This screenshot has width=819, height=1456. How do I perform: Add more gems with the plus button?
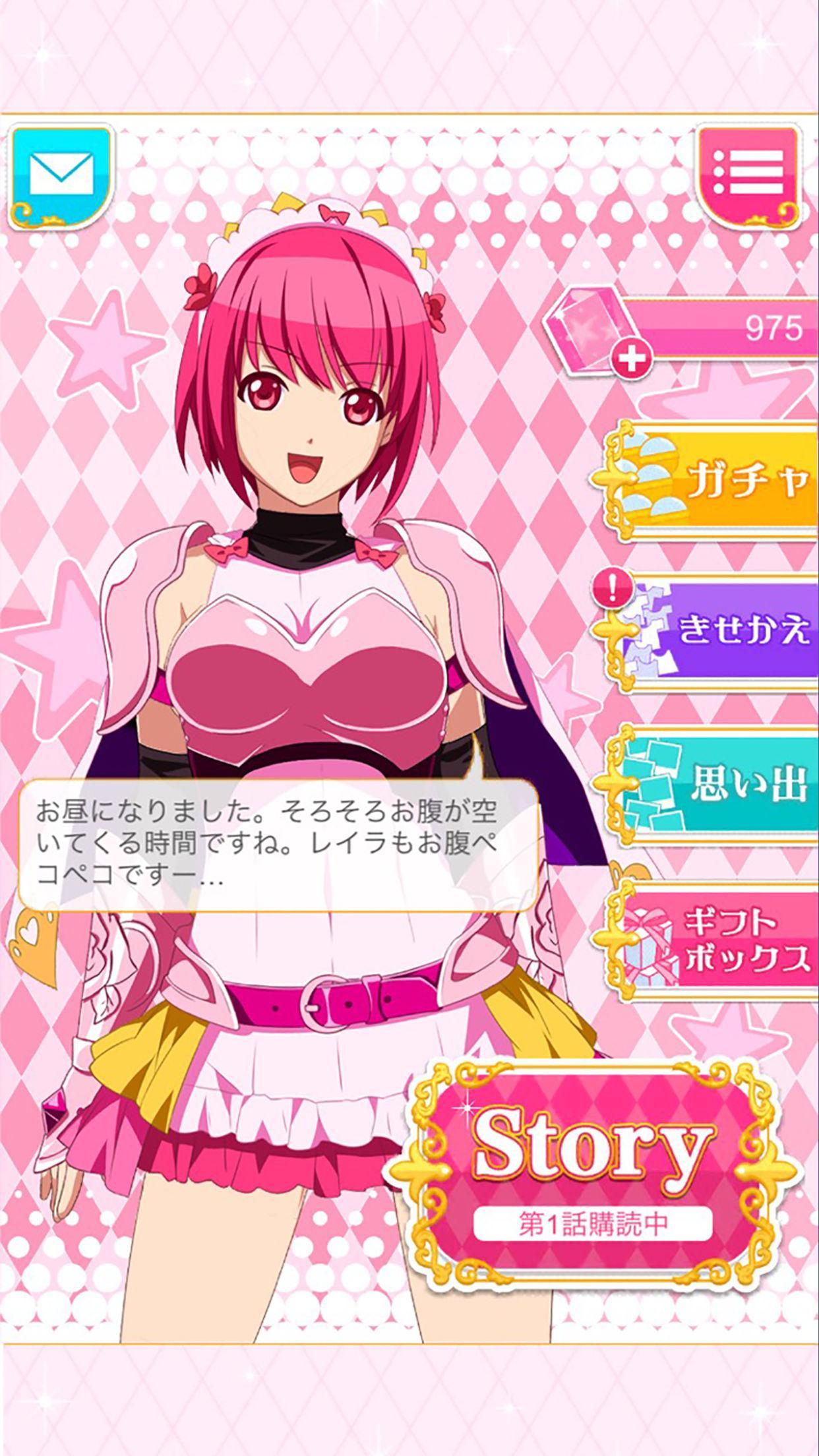coord(631,359)
